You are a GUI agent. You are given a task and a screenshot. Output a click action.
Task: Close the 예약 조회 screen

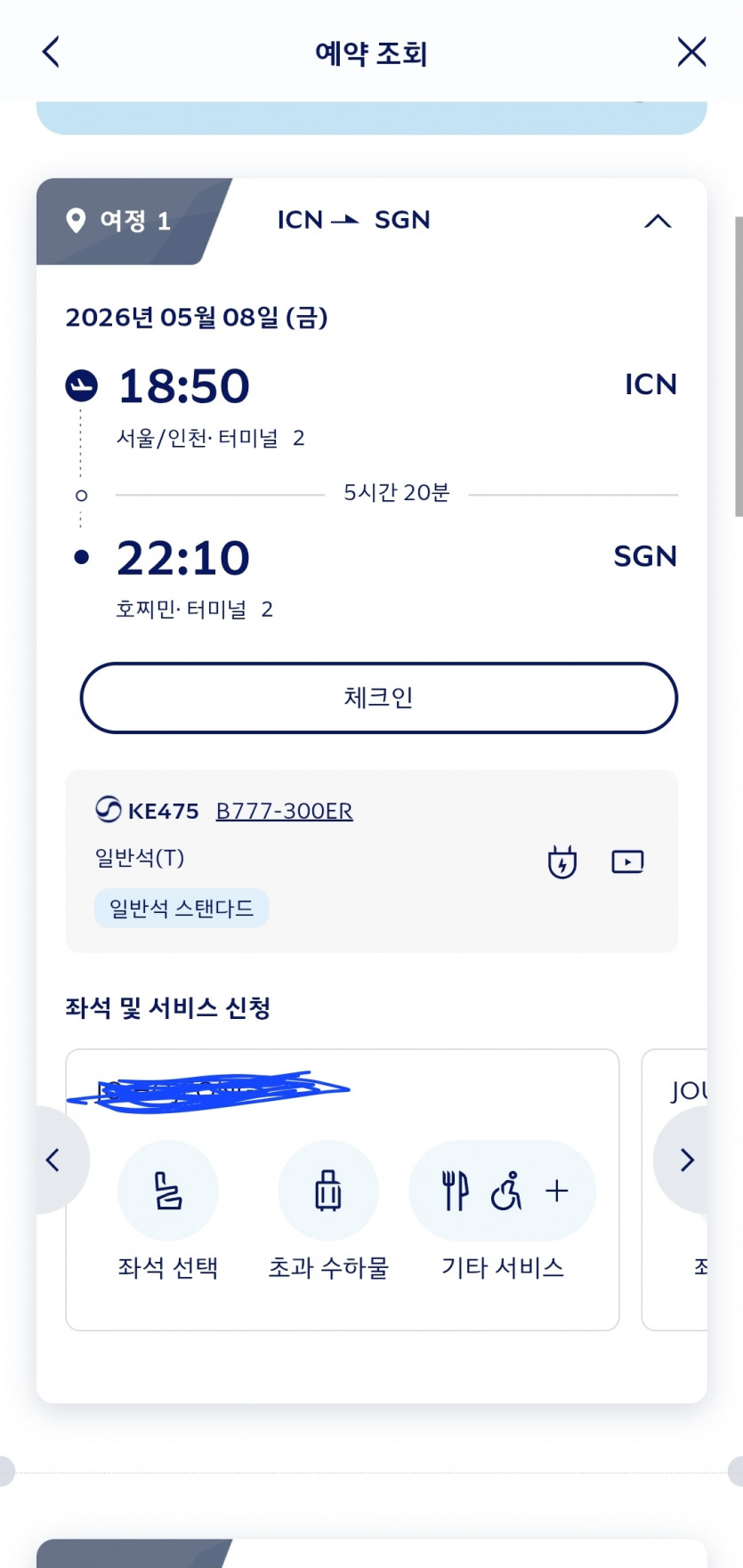[691, 53]
